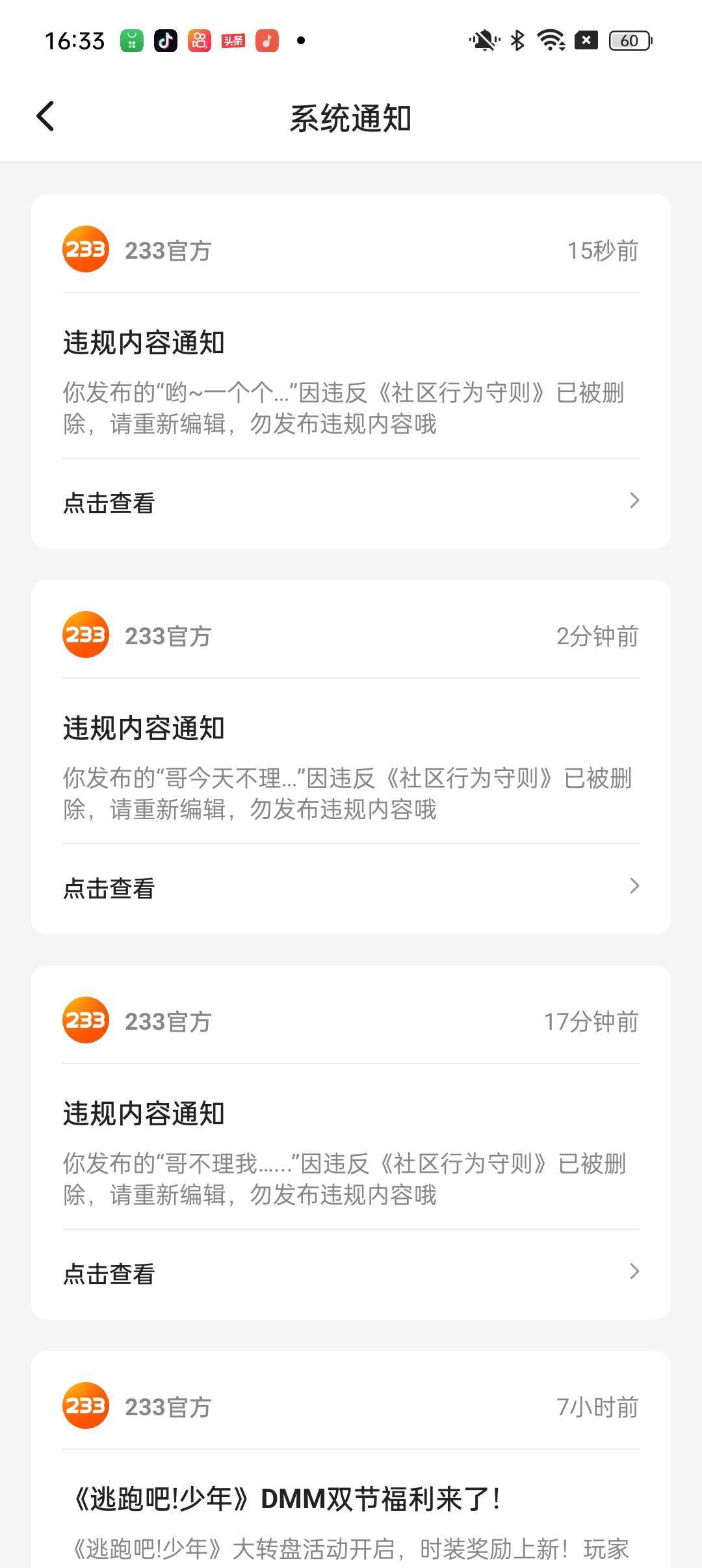The image size is (702, 1568).
Task: Go back from 系统通知 page
Action: pos(45,117)
